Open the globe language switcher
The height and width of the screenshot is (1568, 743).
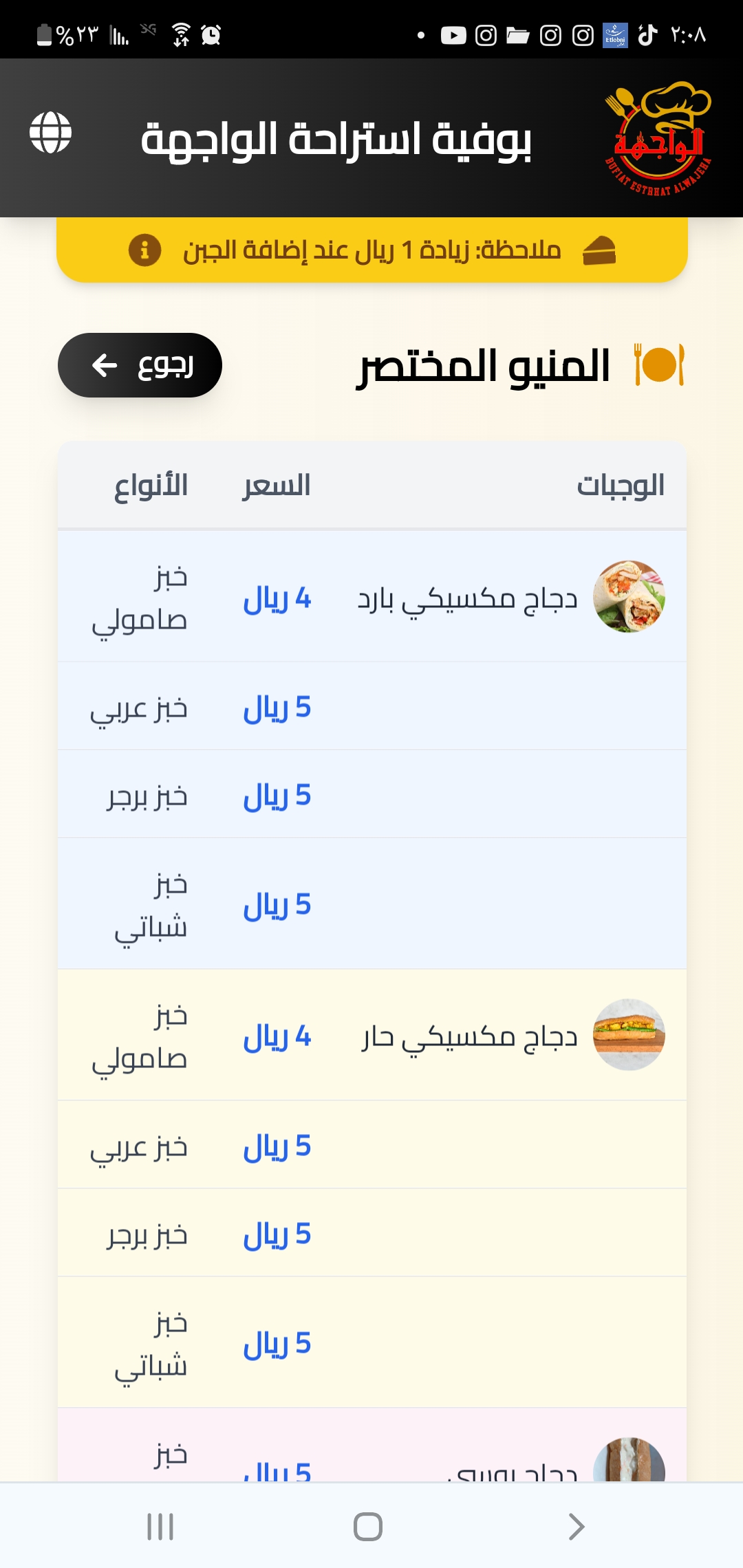[x=50, y=133]
